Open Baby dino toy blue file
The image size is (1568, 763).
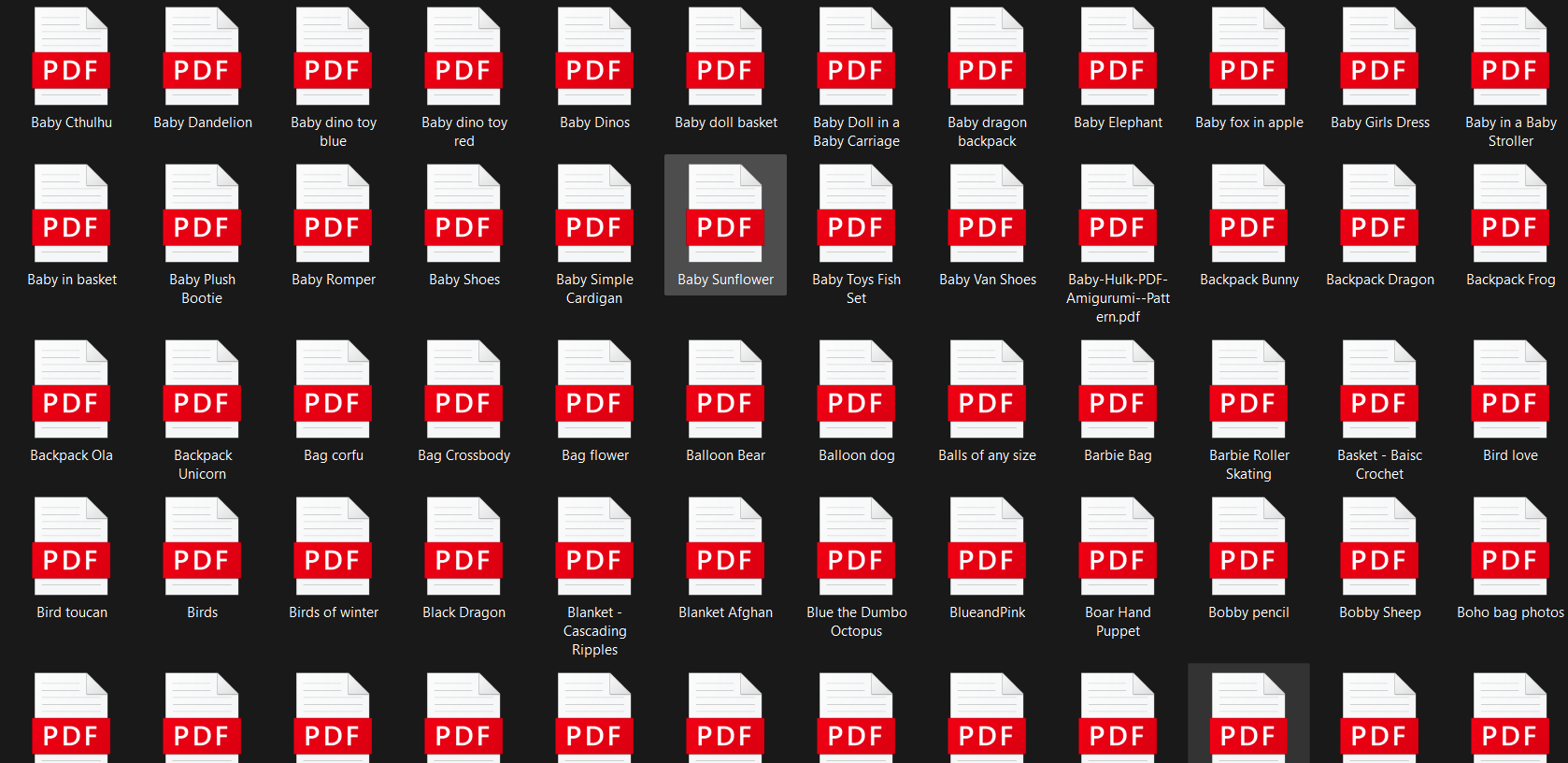[x=333, y=58]
